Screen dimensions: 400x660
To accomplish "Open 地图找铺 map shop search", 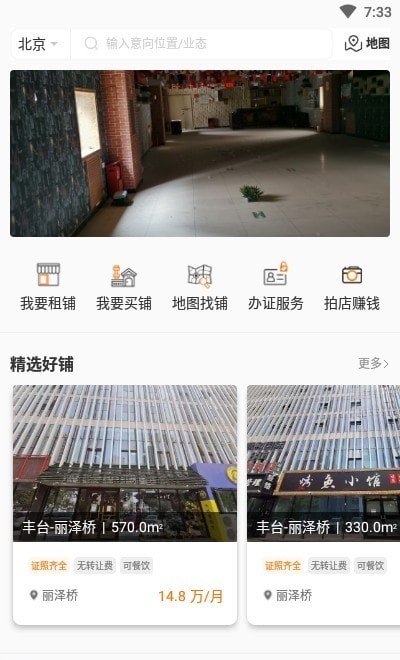I will pyautogui.click(x=200, y=287).
